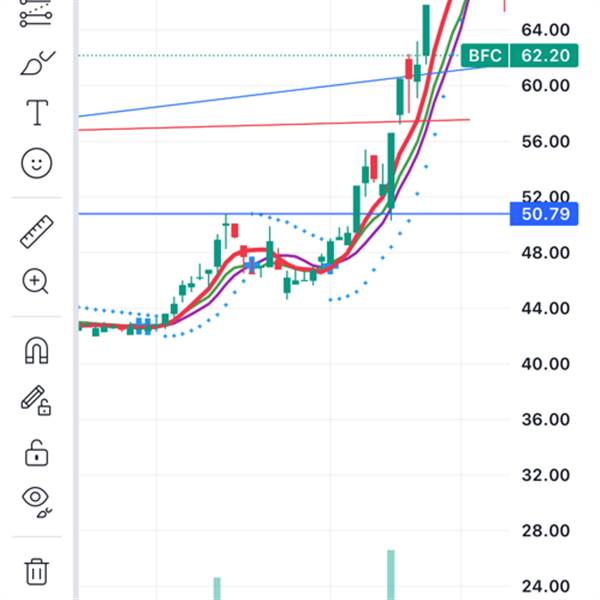Lock all drawing tools
Image resolution: width=600 pixels, height=600 pixels.
[37, 452]
